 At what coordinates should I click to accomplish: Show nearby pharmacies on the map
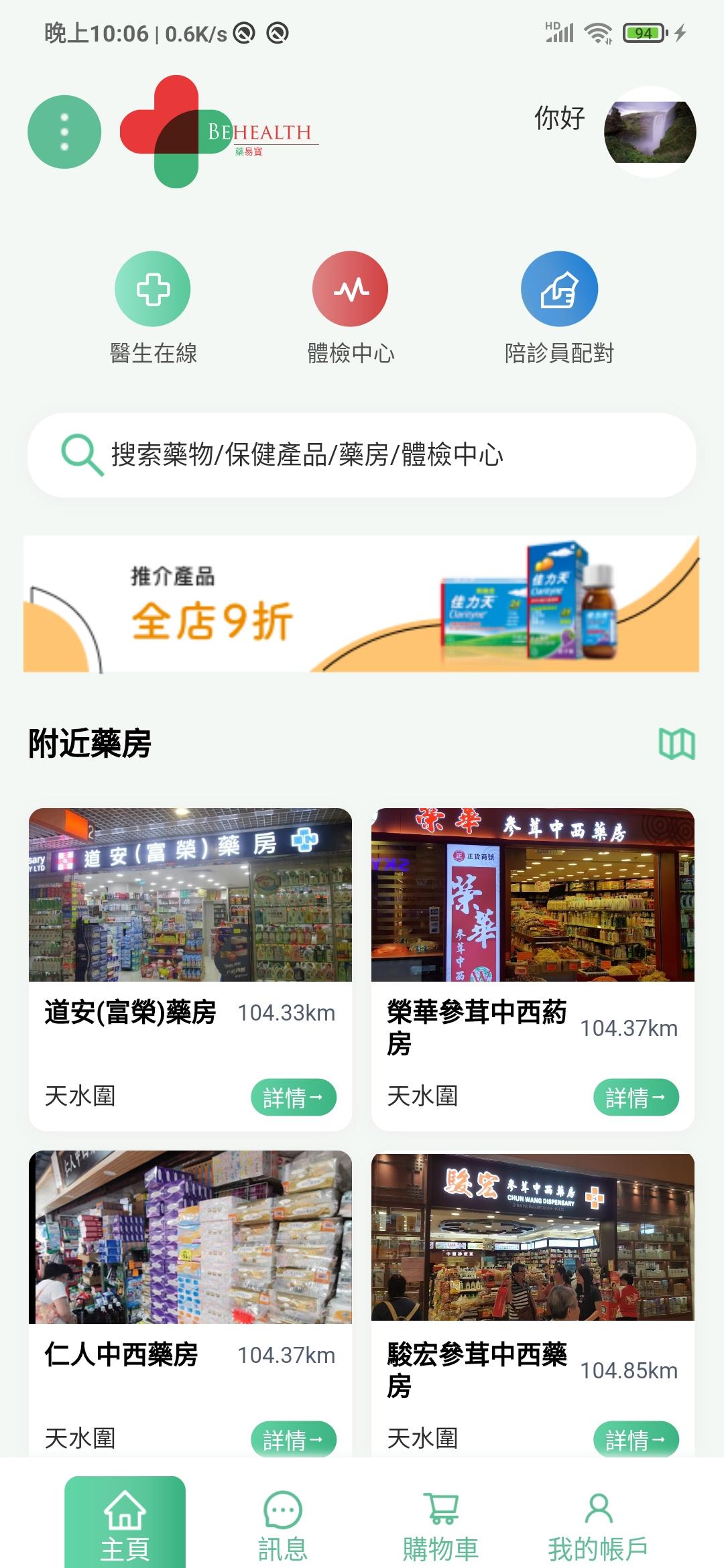(677, 744)
